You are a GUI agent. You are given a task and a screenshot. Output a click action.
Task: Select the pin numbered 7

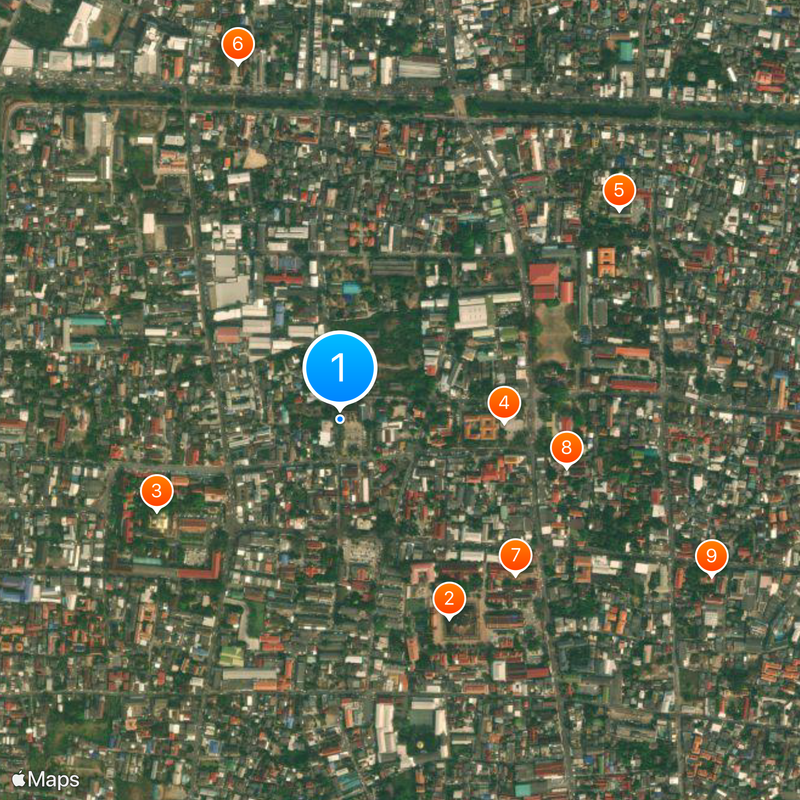[515, 554]
